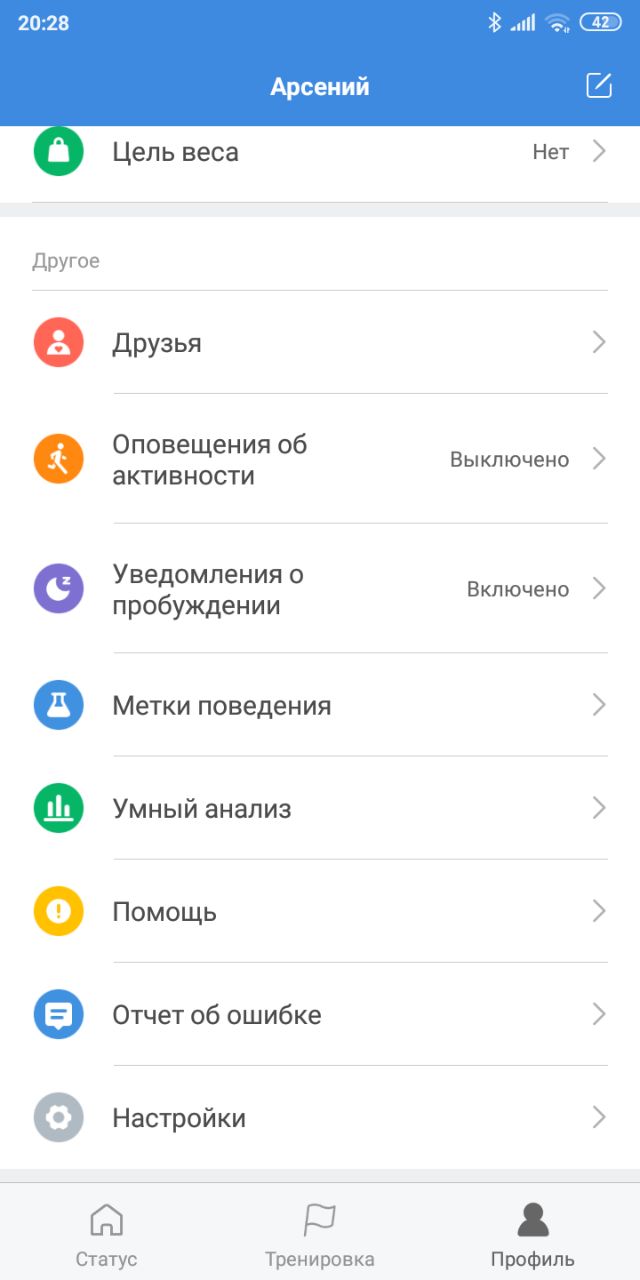Viewport: 640px width, 1280px height.
Task: Open the Помощь section
Action: tap(320, 911)
